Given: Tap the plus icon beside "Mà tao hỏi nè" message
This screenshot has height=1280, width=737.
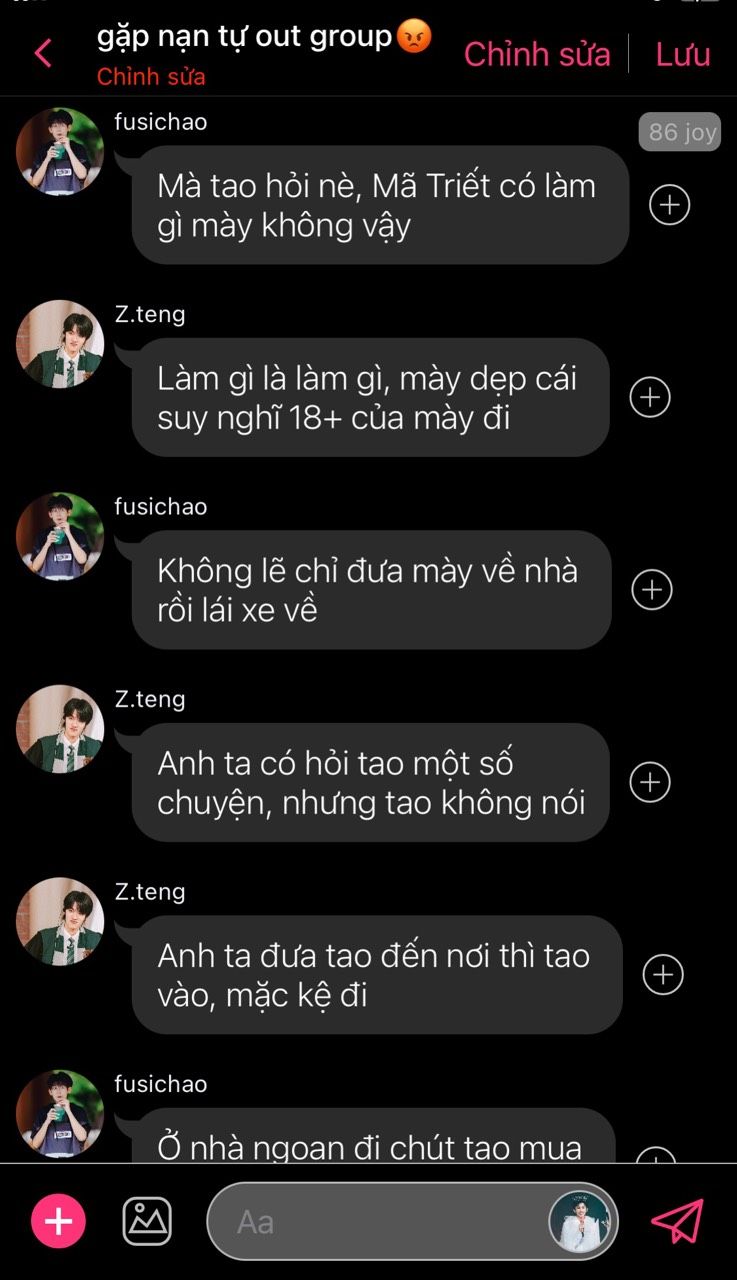Looking at the screenshot, I should 669,205.
